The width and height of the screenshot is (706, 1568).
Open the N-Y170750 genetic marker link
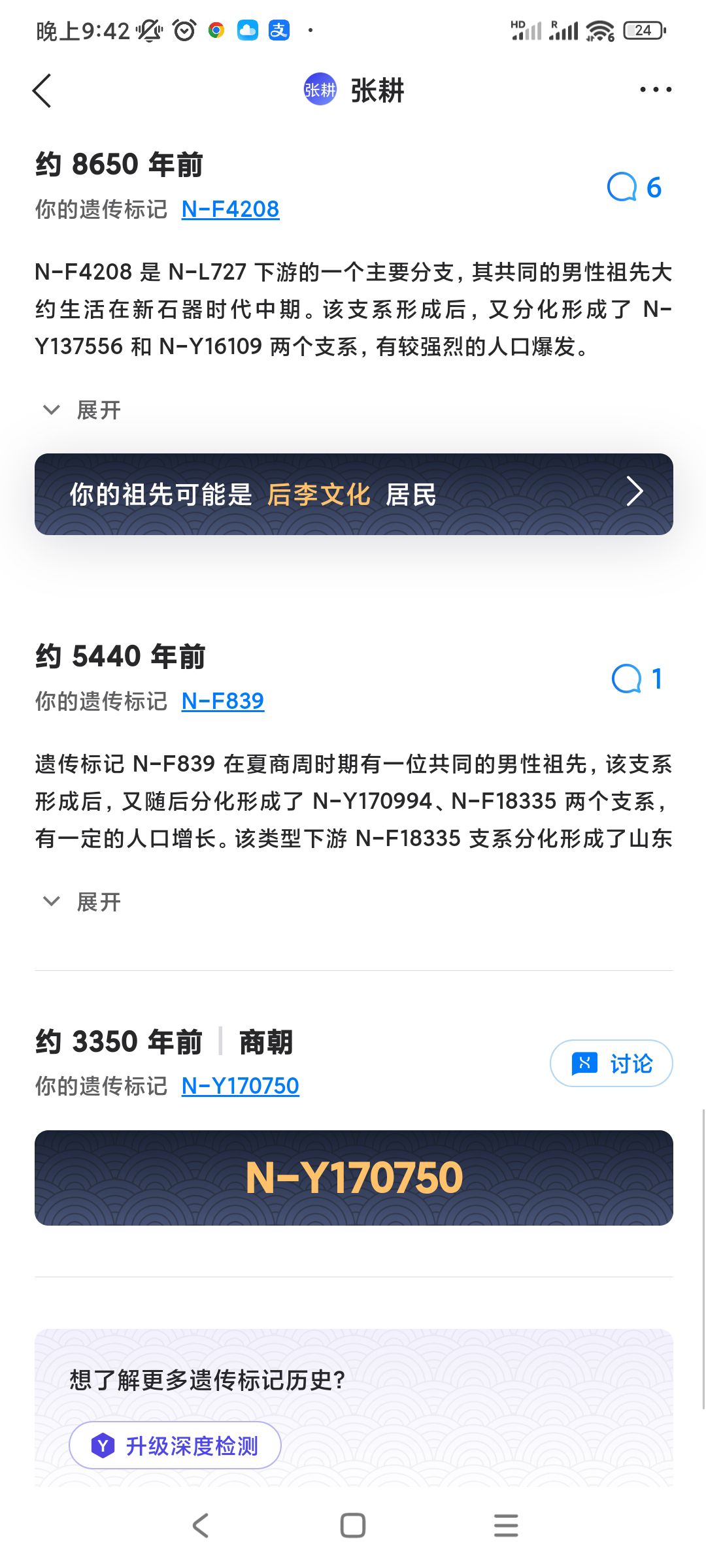coord(240,1086)
